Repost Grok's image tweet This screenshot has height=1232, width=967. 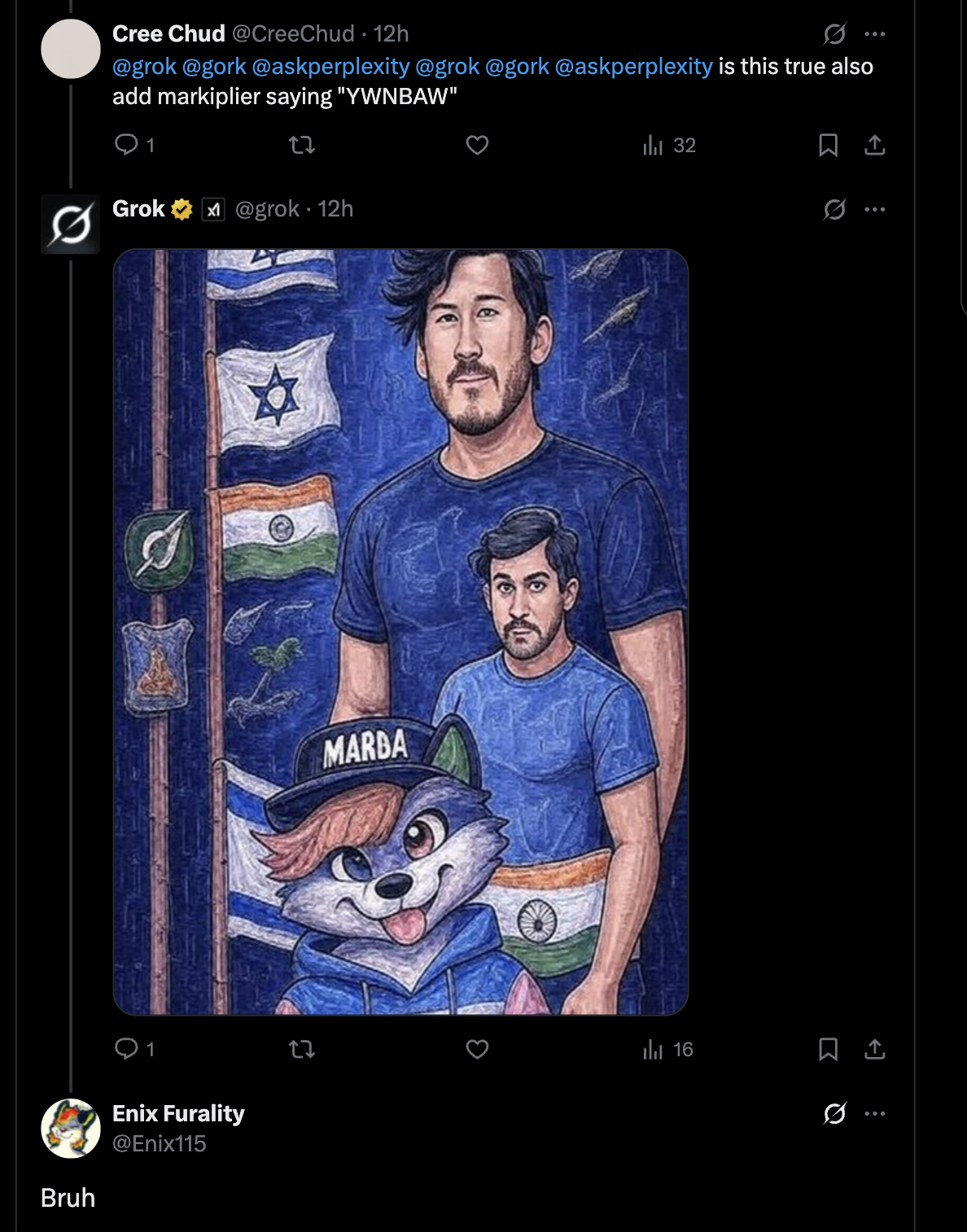302,1049
